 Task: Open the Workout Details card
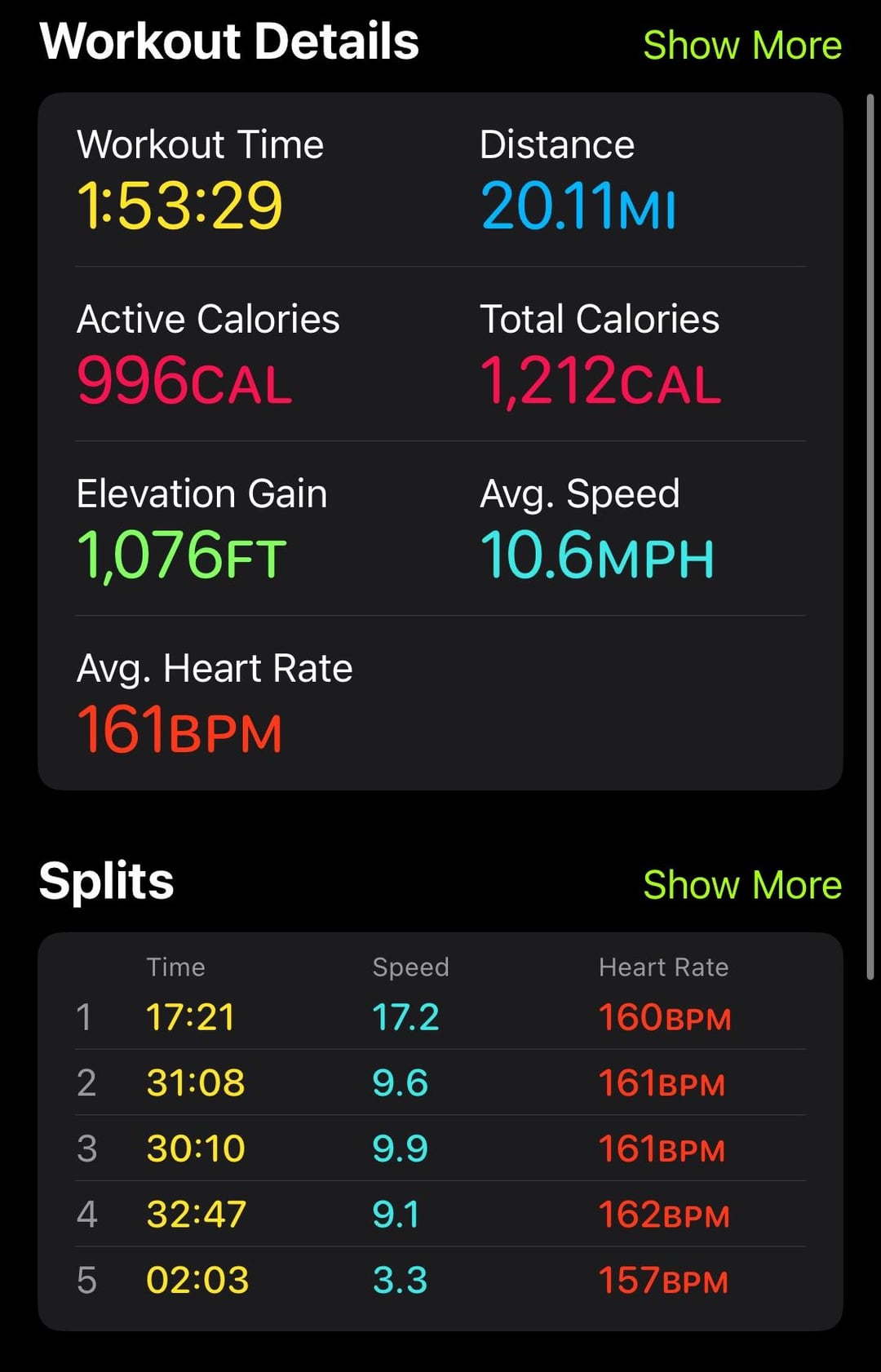(440, 441)
